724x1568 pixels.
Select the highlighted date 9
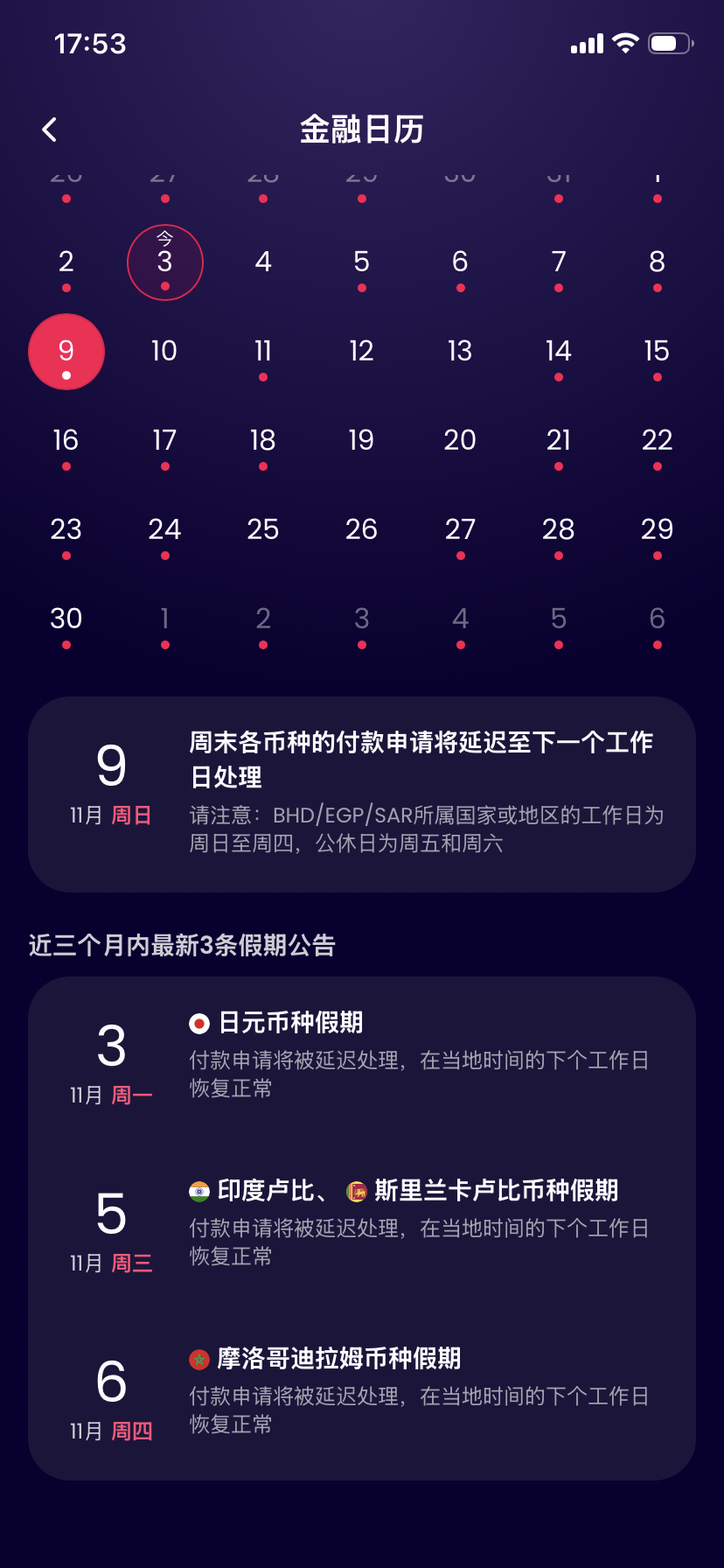(66, 352)
